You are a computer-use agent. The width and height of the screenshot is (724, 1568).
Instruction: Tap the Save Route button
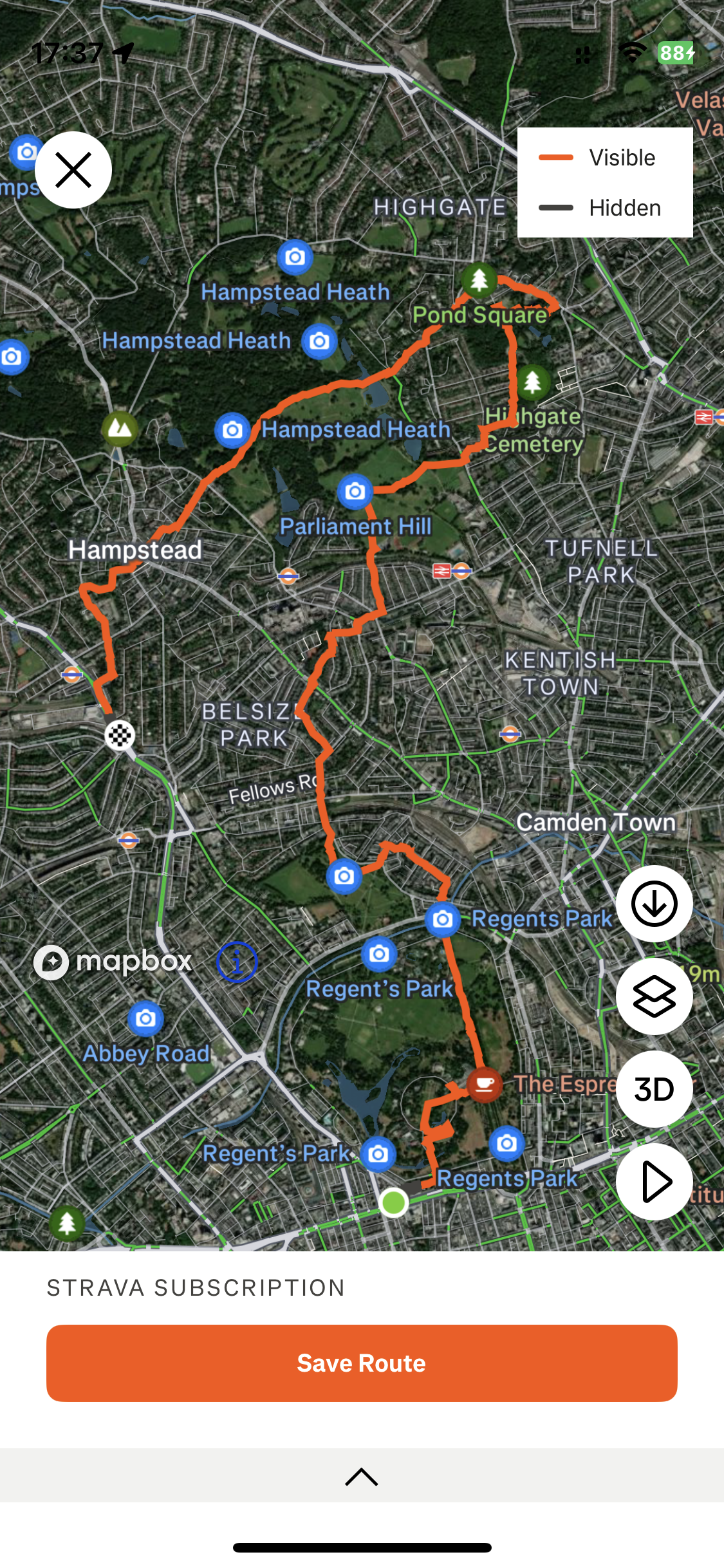[362, 1363]
